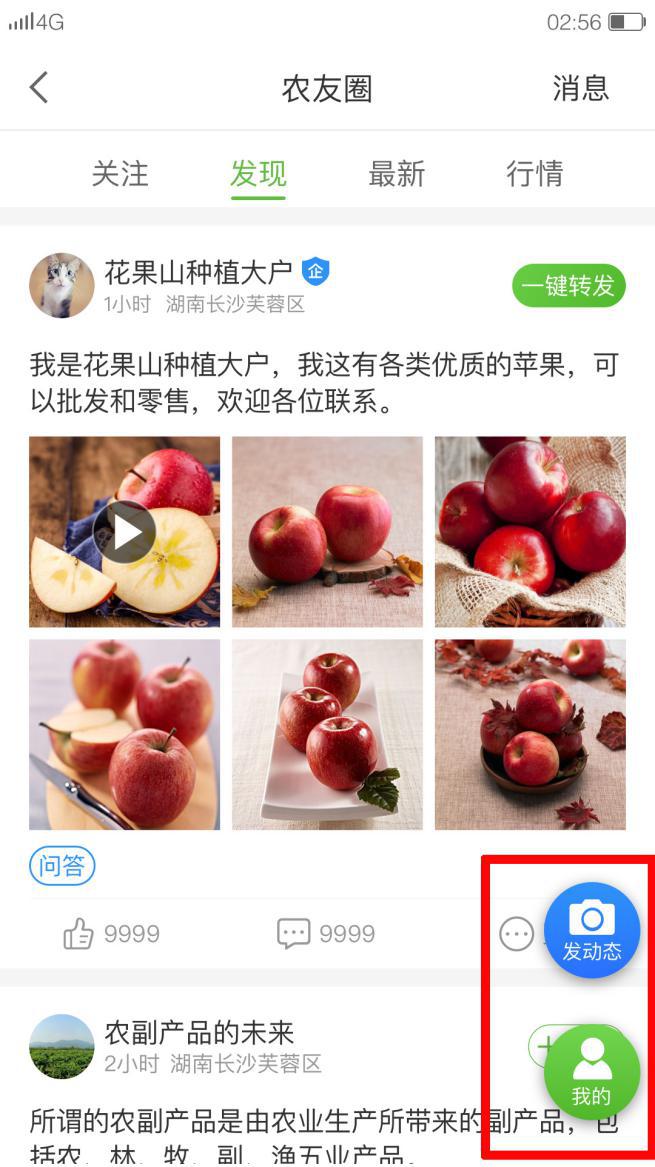Open comments with 9999 replies

pyautogui.click(x=293, y=934)
